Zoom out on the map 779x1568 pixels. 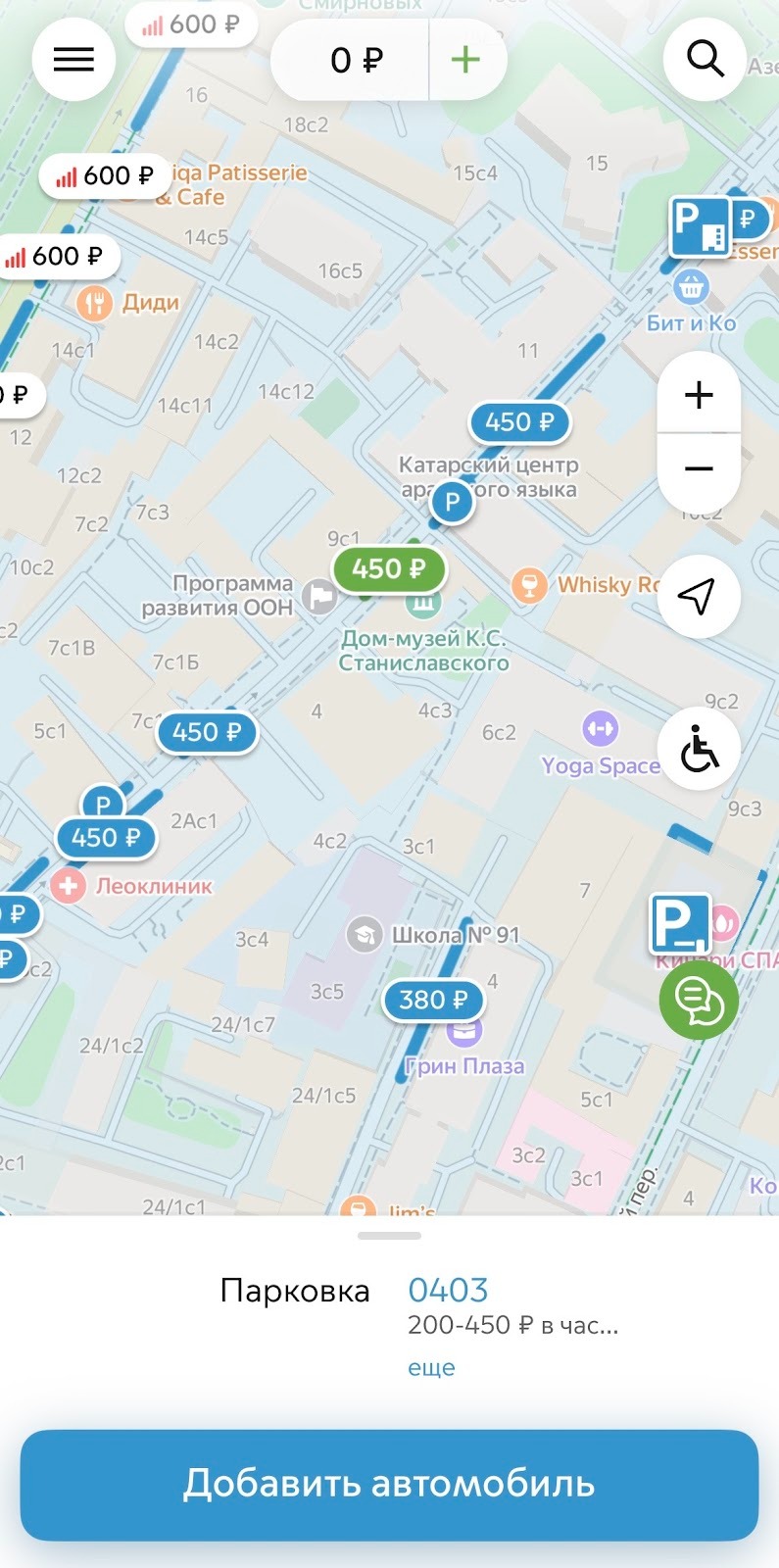click(699, 469)
